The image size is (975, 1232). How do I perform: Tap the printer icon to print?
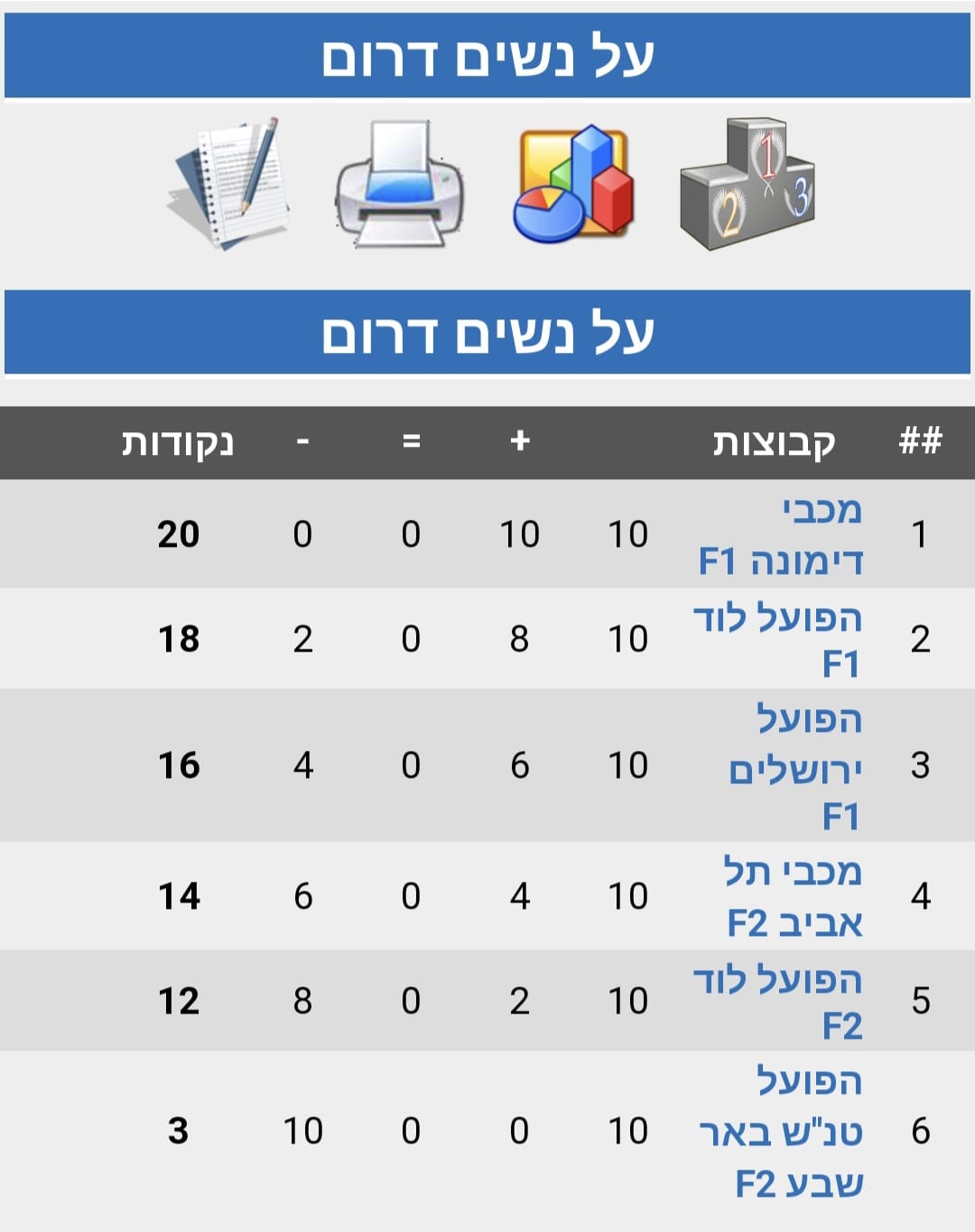click(x=400, y=184)
